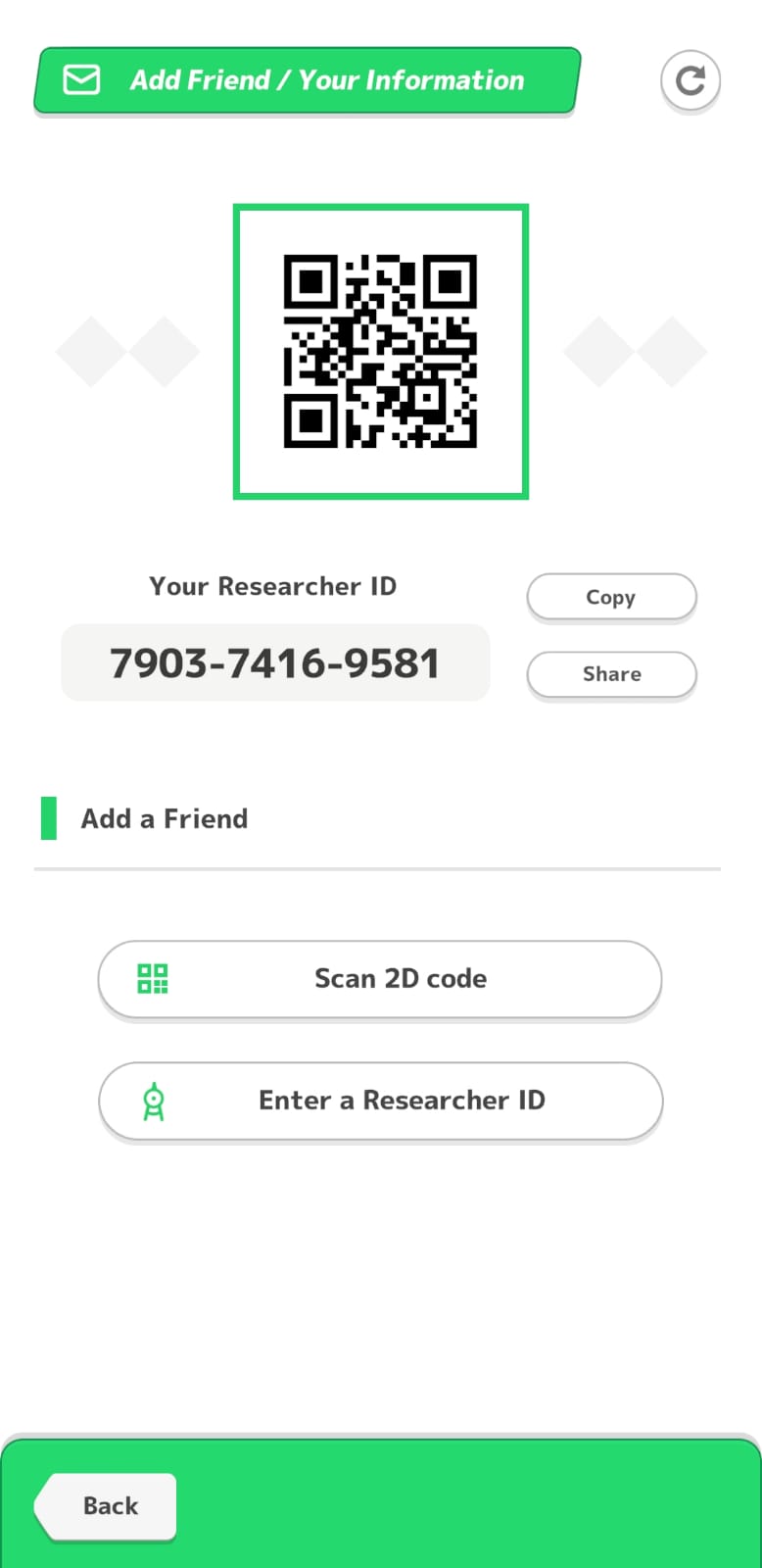Open Scan 2D code
The width and height of the screenshot is (762, 1568).
pyautogui.click(x=380, y=978)
